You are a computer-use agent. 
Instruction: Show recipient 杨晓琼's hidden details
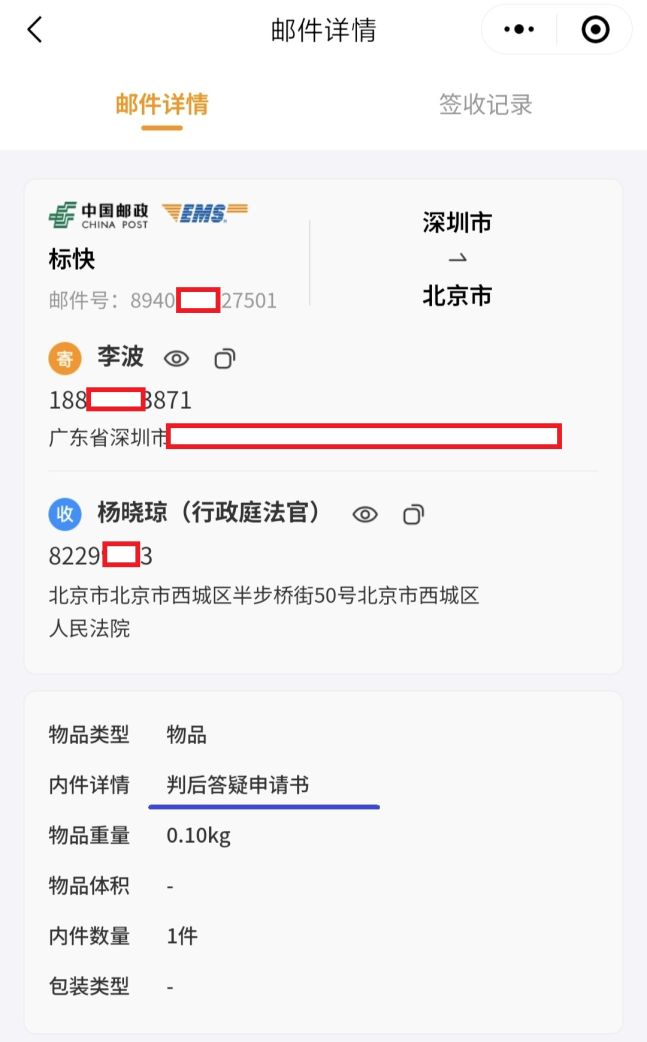click(x=365, y=514)
